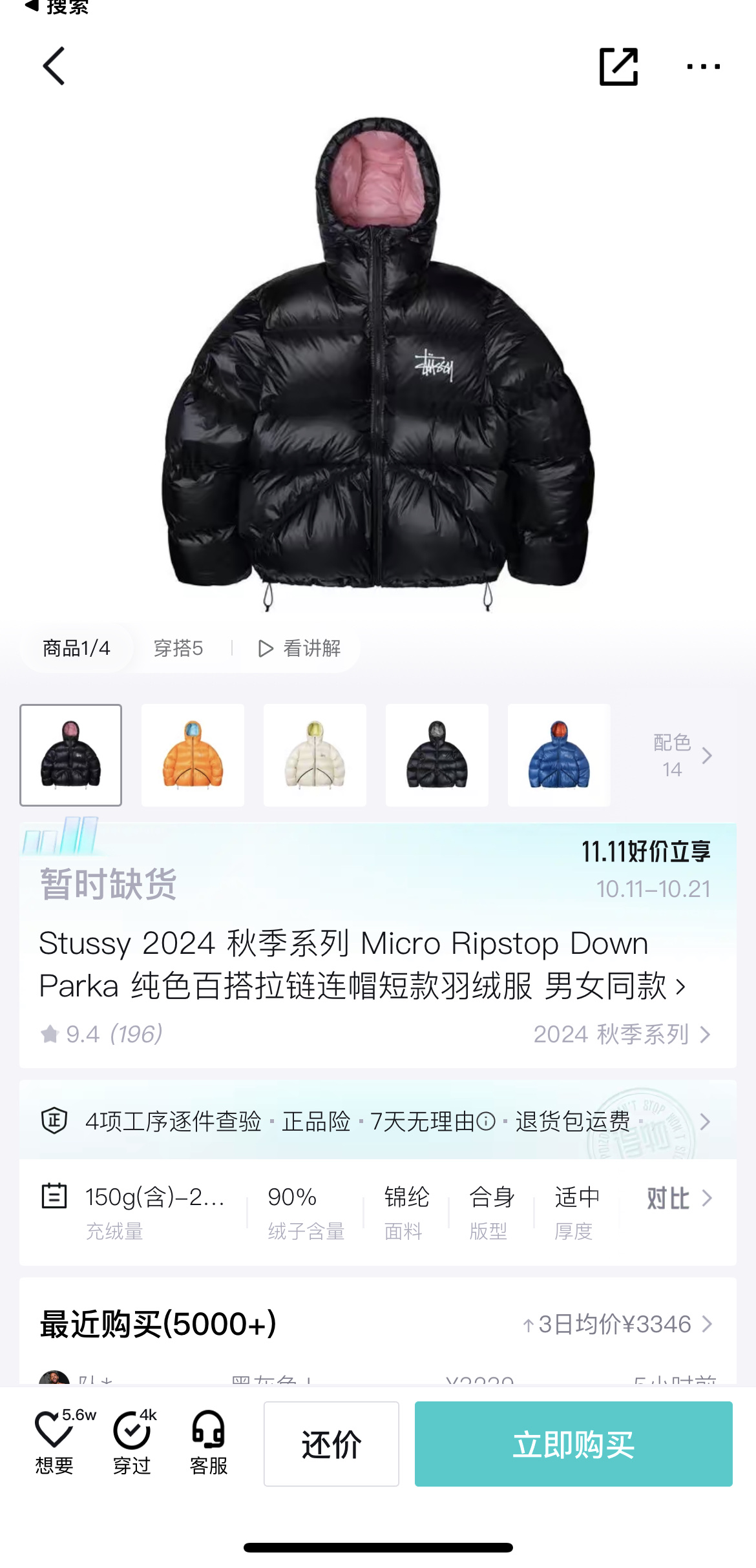The image size is (756, 1568).
Task: Open the full Stussy product title details
Action: [362, 965]
